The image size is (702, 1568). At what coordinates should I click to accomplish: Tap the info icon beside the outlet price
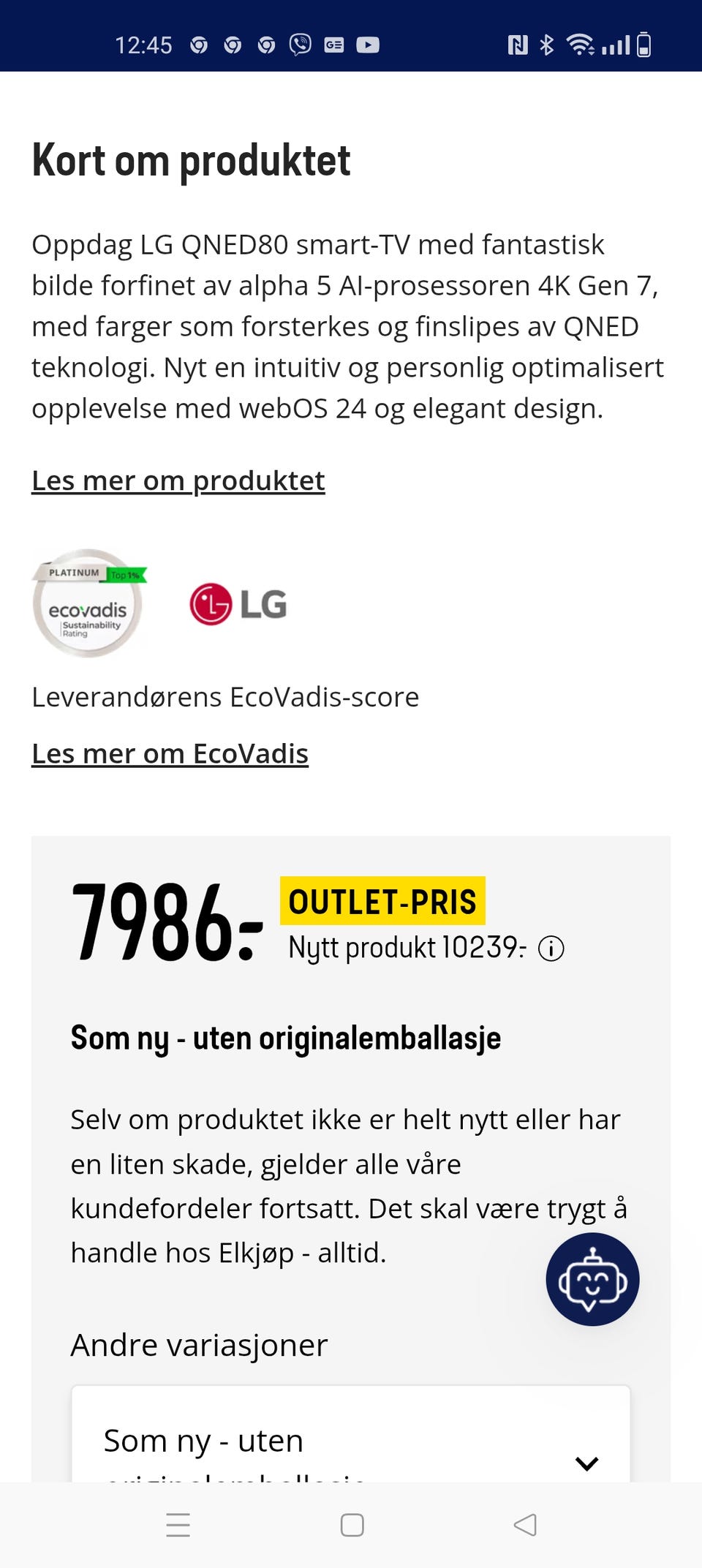coord(552,949)
